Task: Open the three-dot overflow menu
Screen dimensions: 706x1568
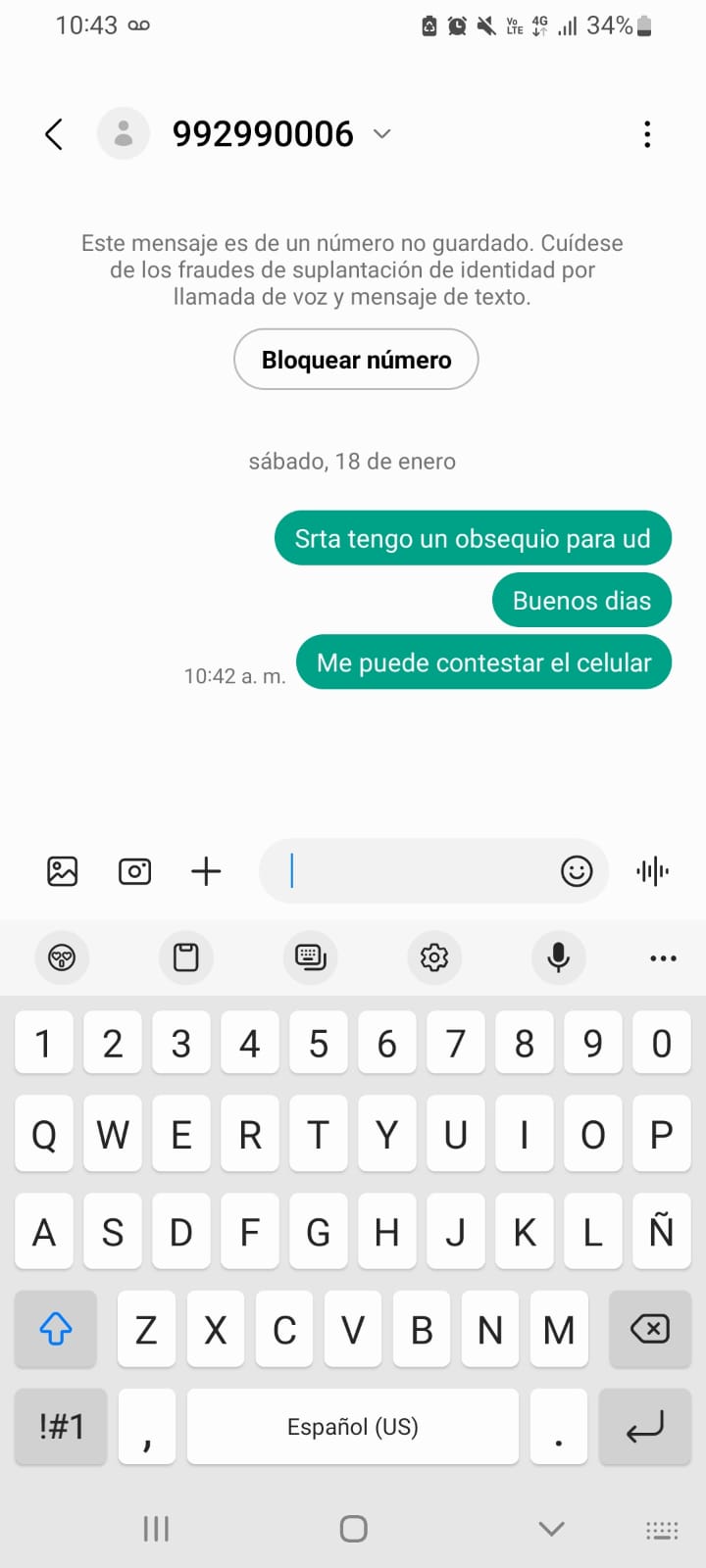Action: pos(647,134)
